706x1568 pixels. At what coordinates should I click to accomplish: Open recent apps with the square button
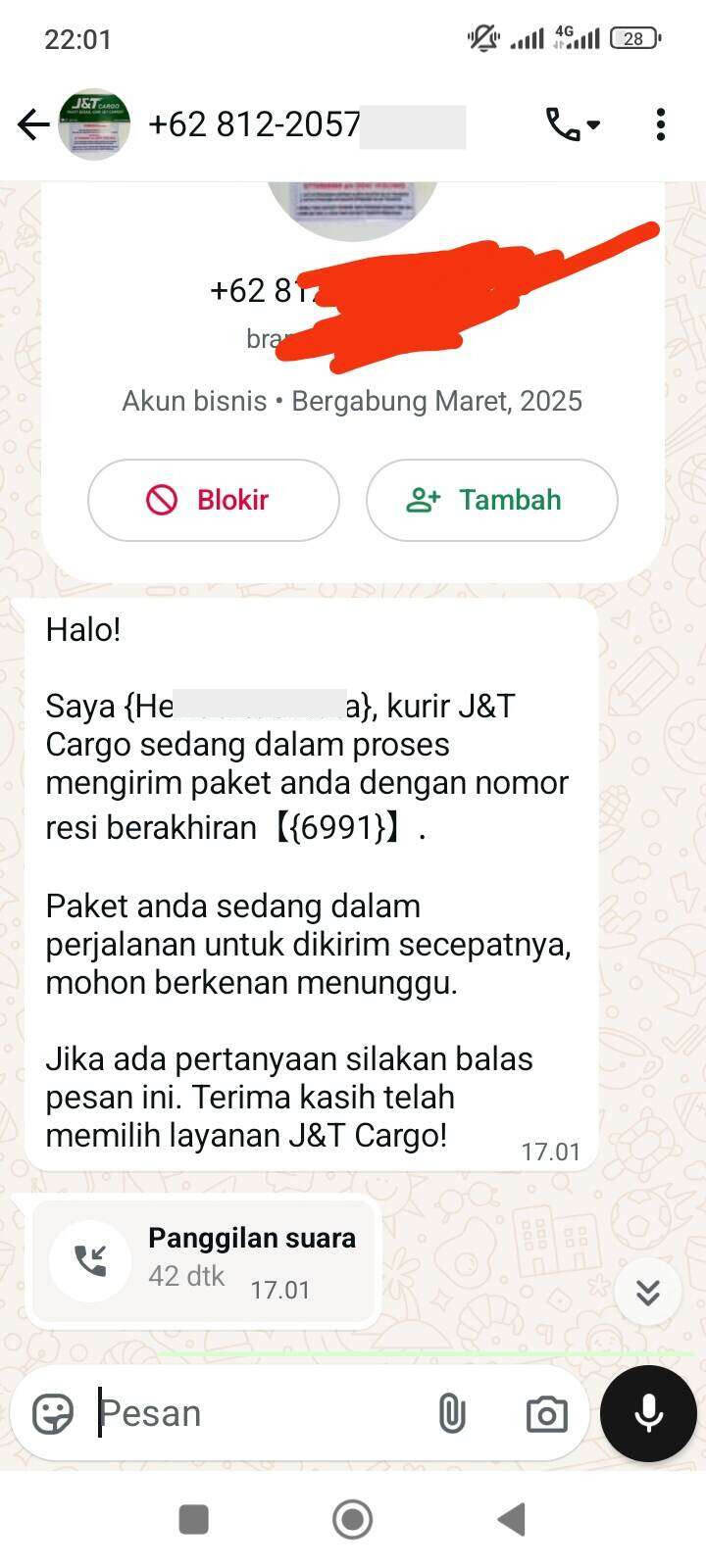(x=194, y=1520)
